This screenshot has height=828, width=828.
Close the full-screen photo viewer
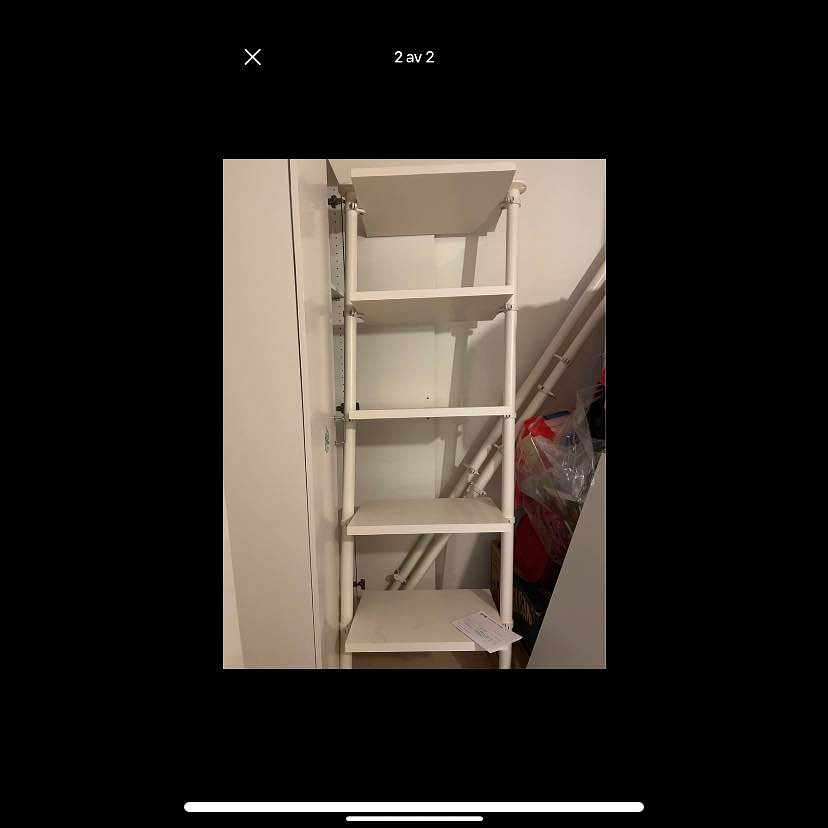[253, 57]
